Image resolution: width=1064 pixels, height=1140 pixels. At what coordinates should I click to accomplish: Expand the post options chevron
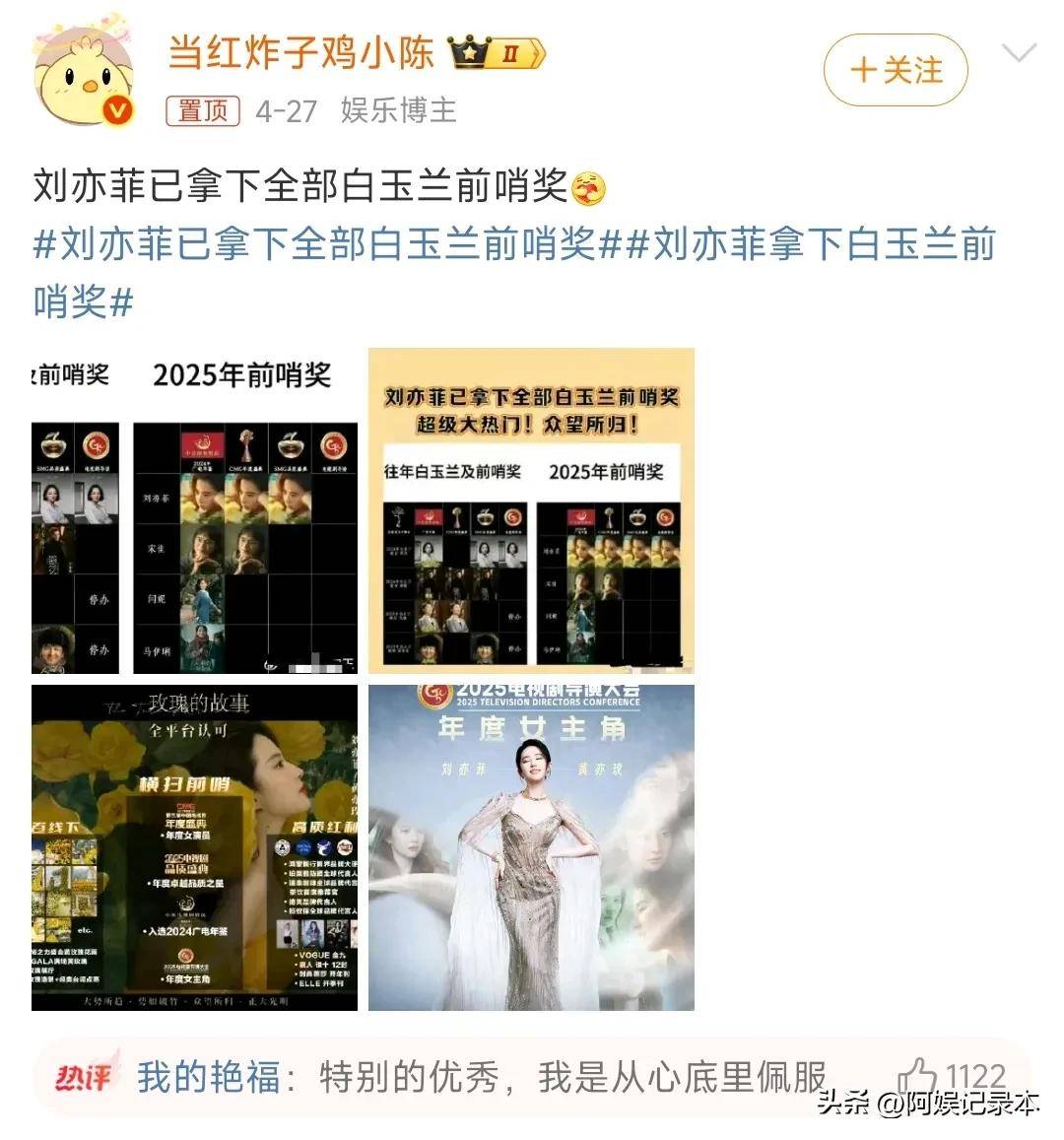coord(1018,53)
